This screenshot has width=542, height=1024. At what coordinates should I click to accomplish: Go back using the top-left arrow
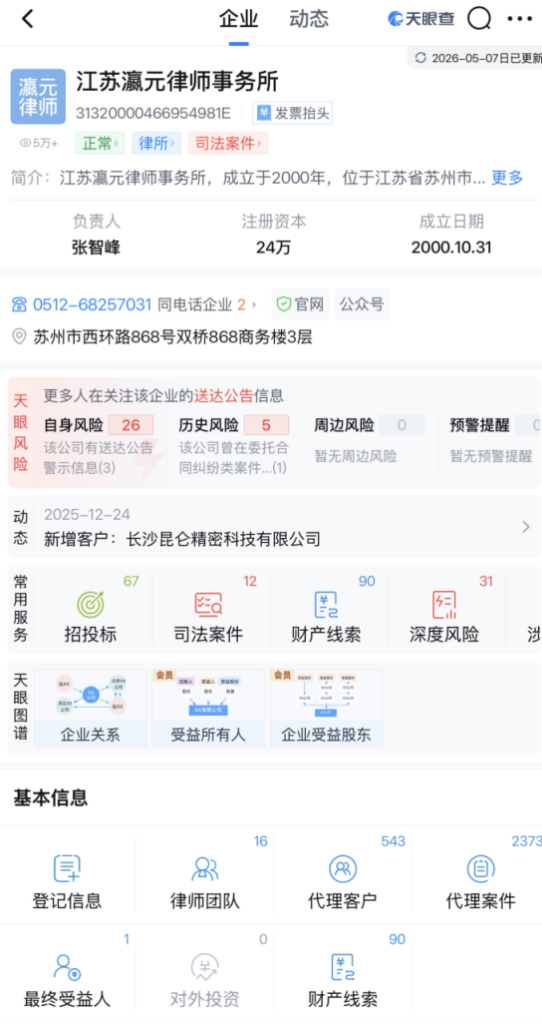pyautogui.click(x=27, y=19)
